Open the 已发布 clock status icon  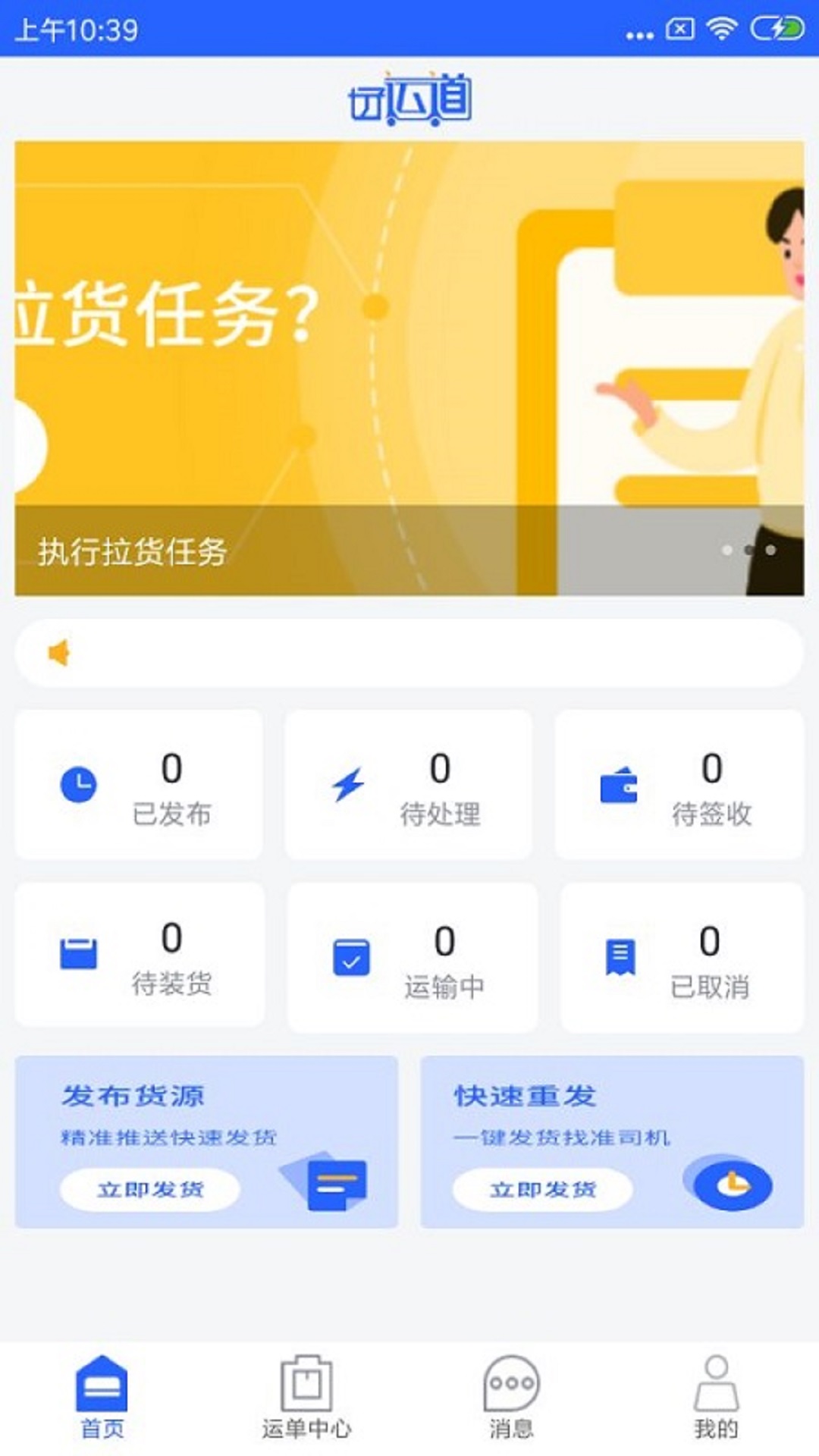point(79,785)
